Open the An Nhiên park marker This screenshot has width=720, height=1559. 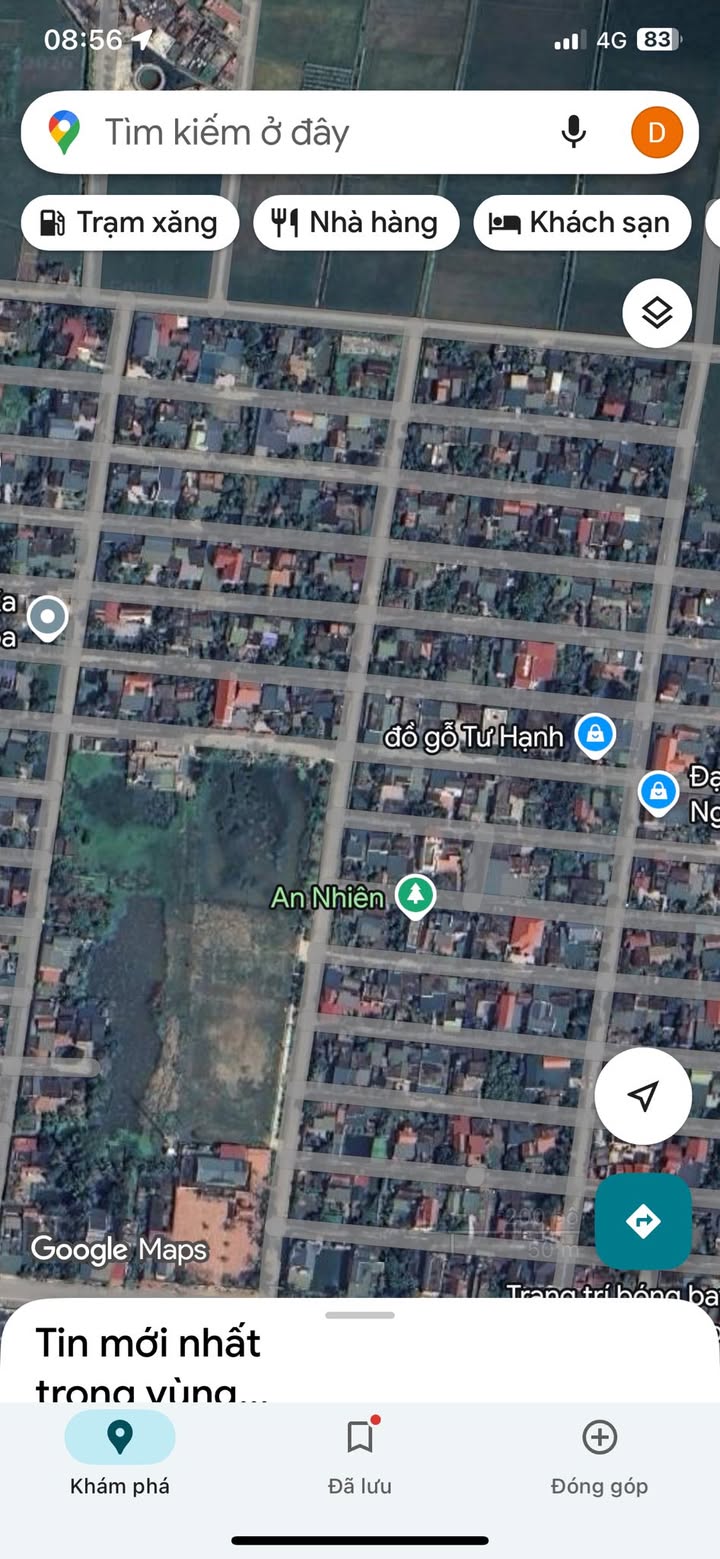click(x=415, y=896)
